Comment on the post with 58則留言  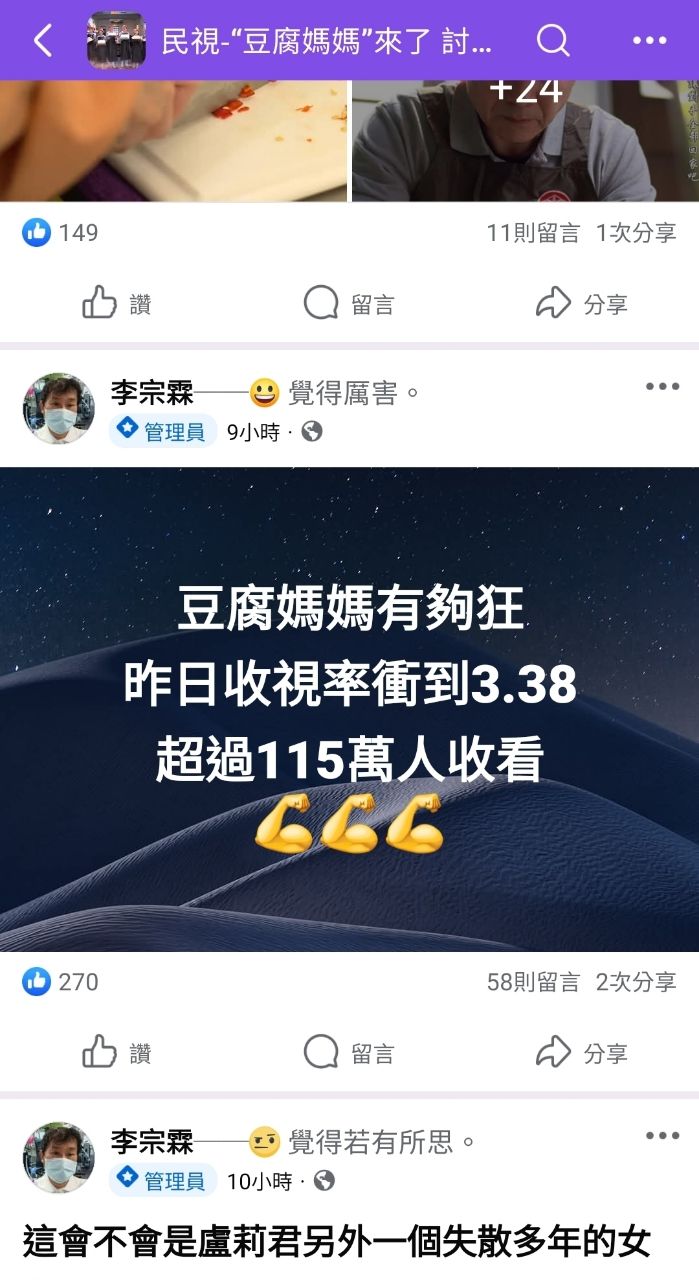coord(349,1052)
